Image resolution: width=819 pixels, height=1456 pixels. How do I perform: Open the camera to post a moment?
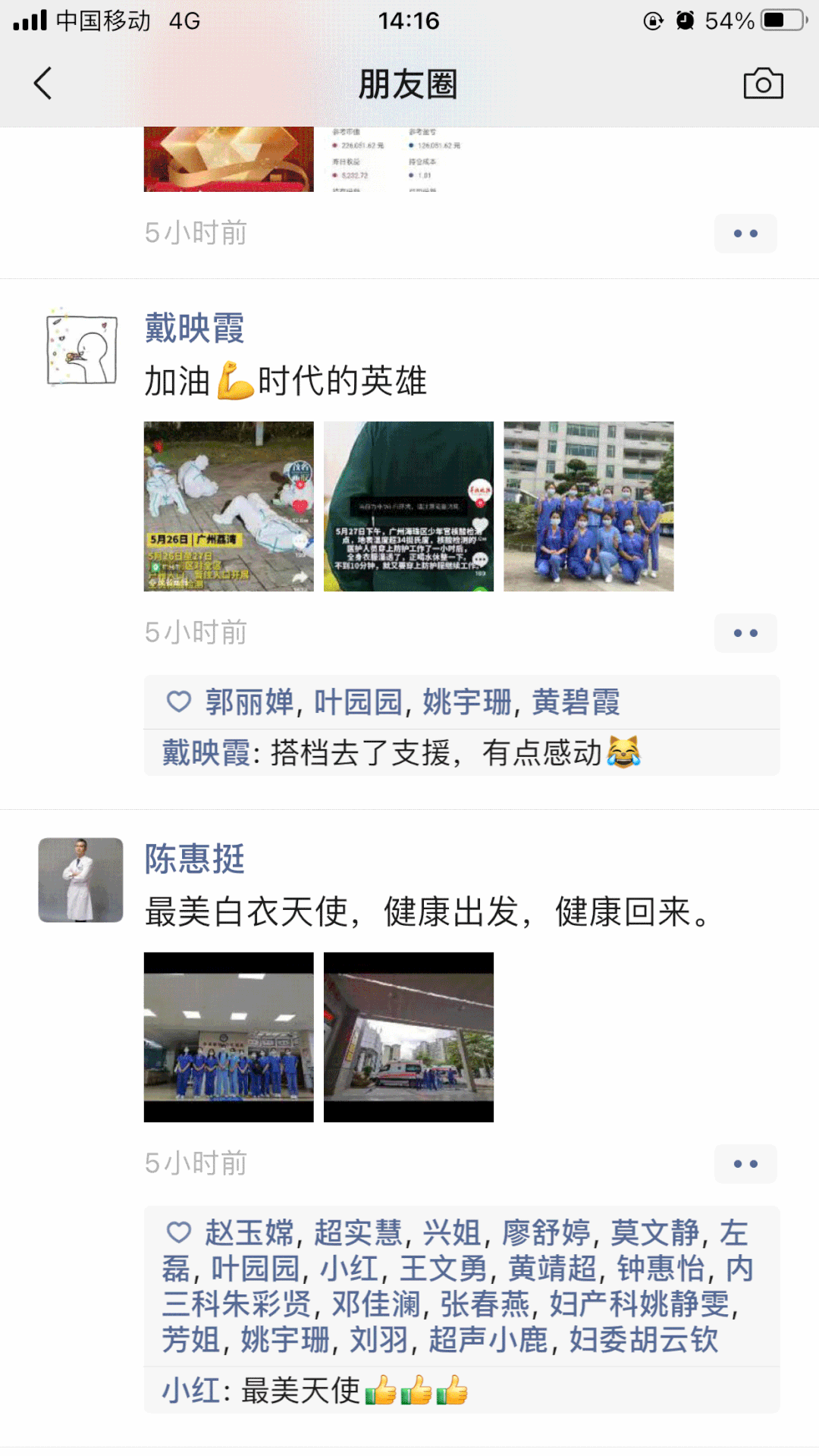tap(763, 83)
